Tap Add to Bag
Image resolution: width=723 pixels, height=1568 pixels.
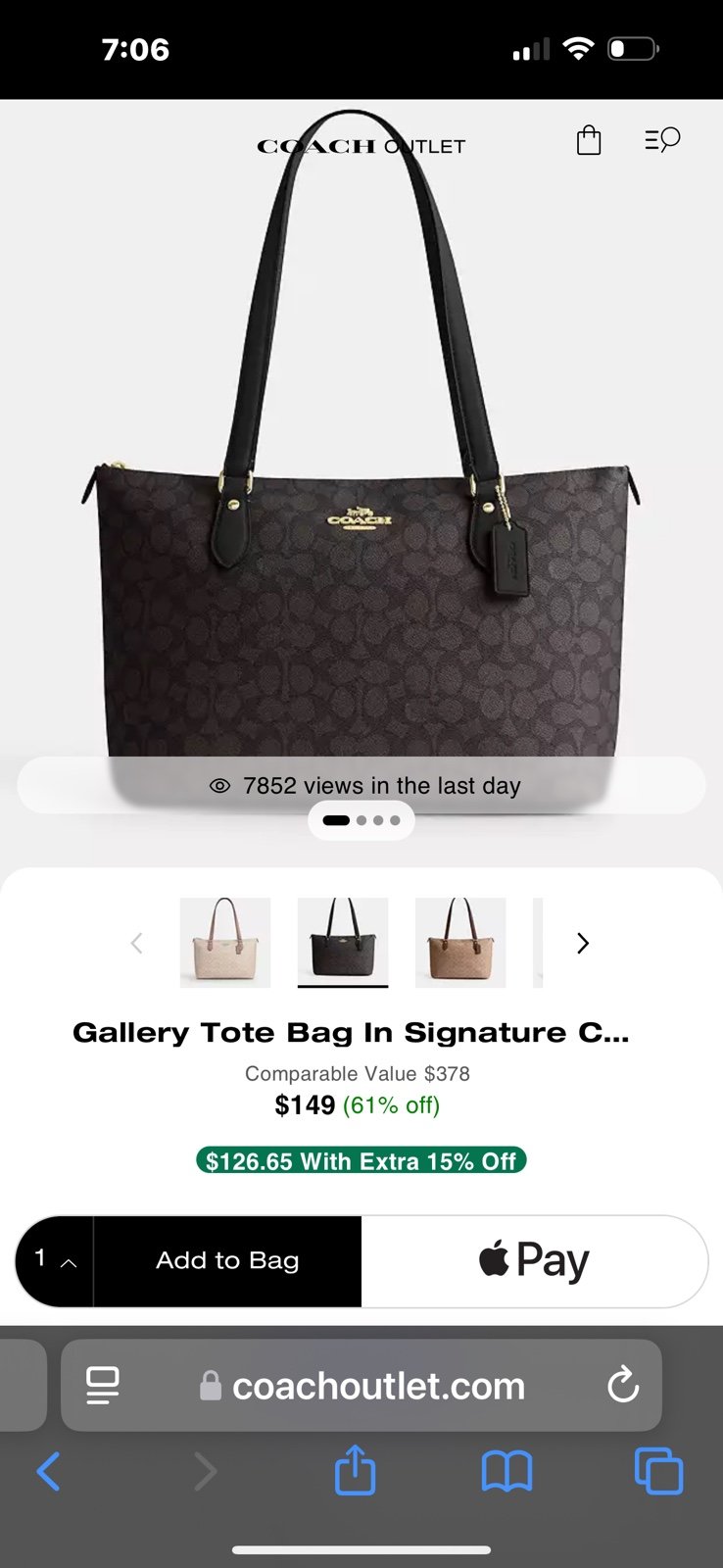coord(227,1260)
